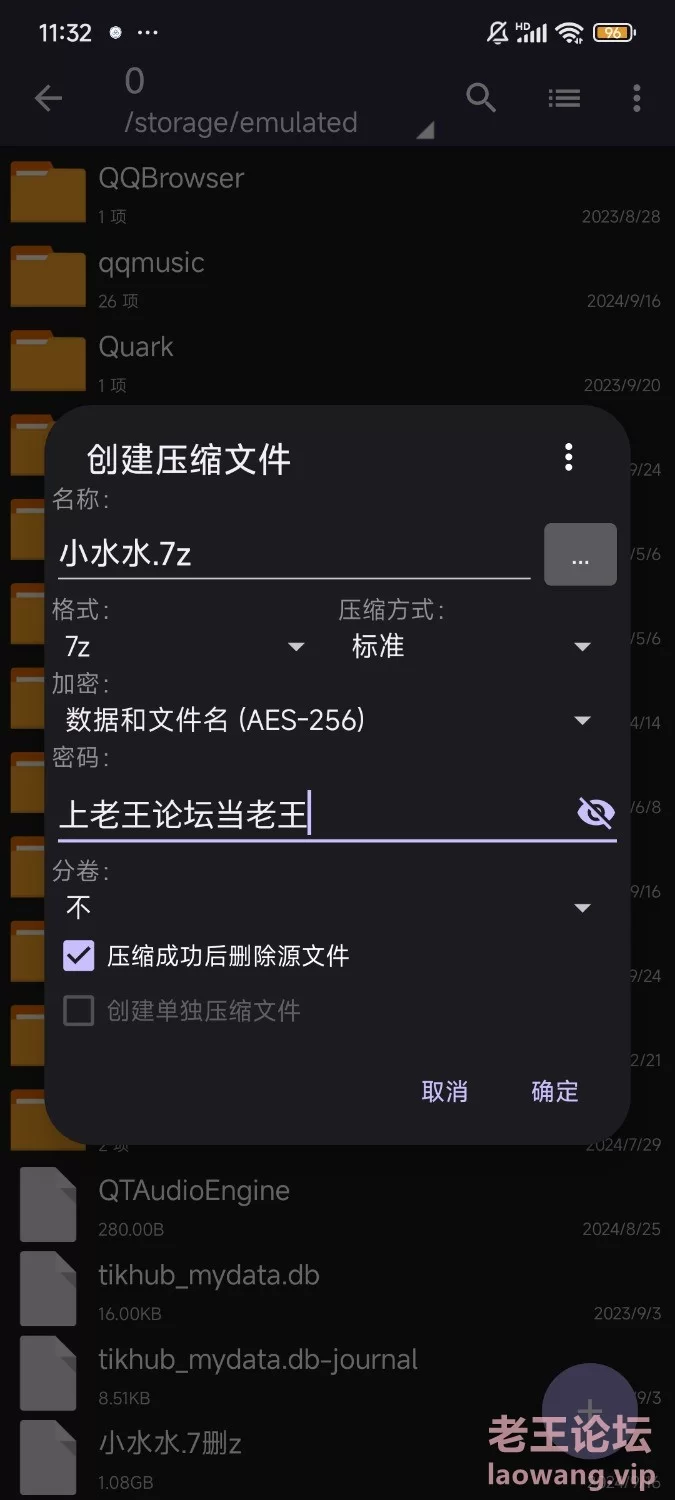The image size is (675, 1500).
Task: Open the 加密 dropdown showing AES-256
Action: 328,720
